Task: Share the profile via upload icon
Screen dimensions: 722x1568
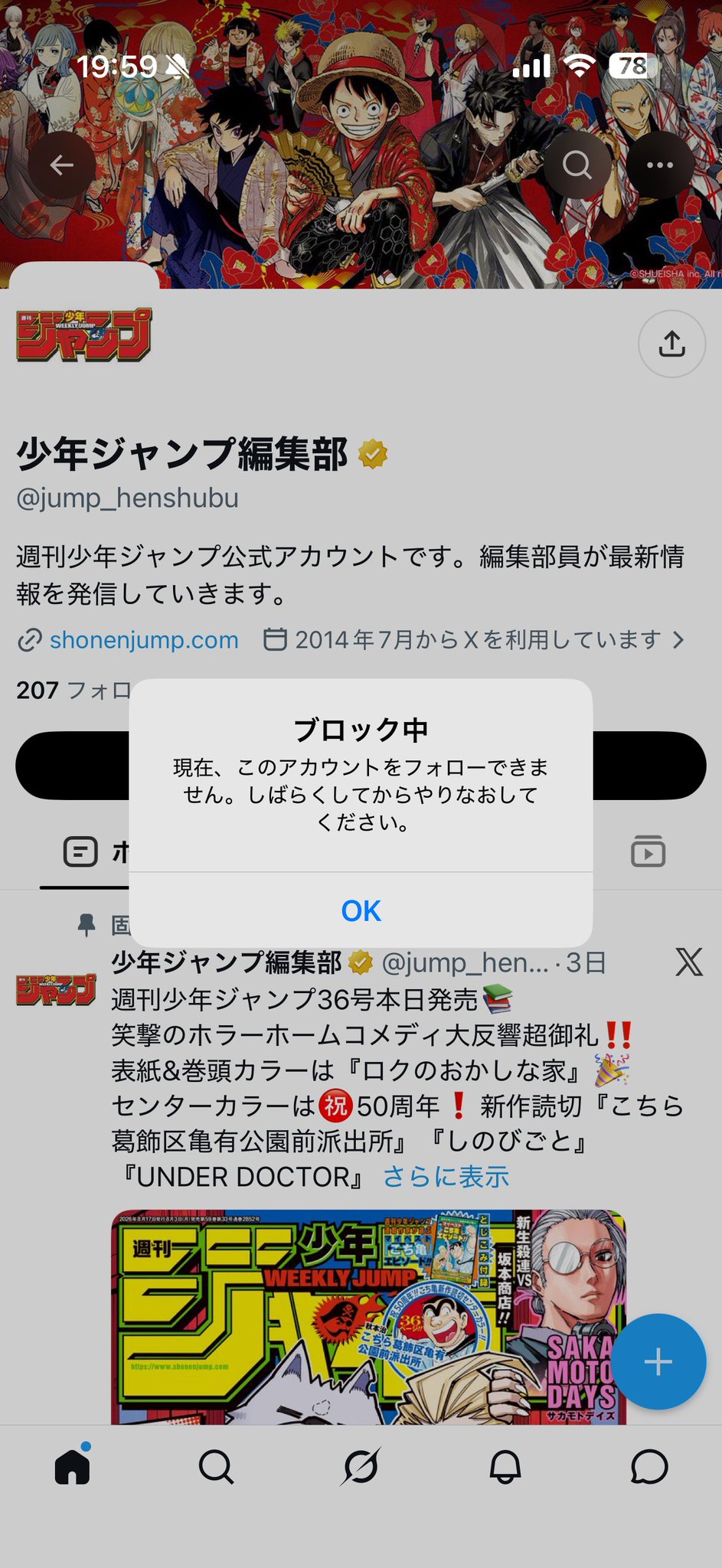Action: pyautogui.click(x=671, y=344)
